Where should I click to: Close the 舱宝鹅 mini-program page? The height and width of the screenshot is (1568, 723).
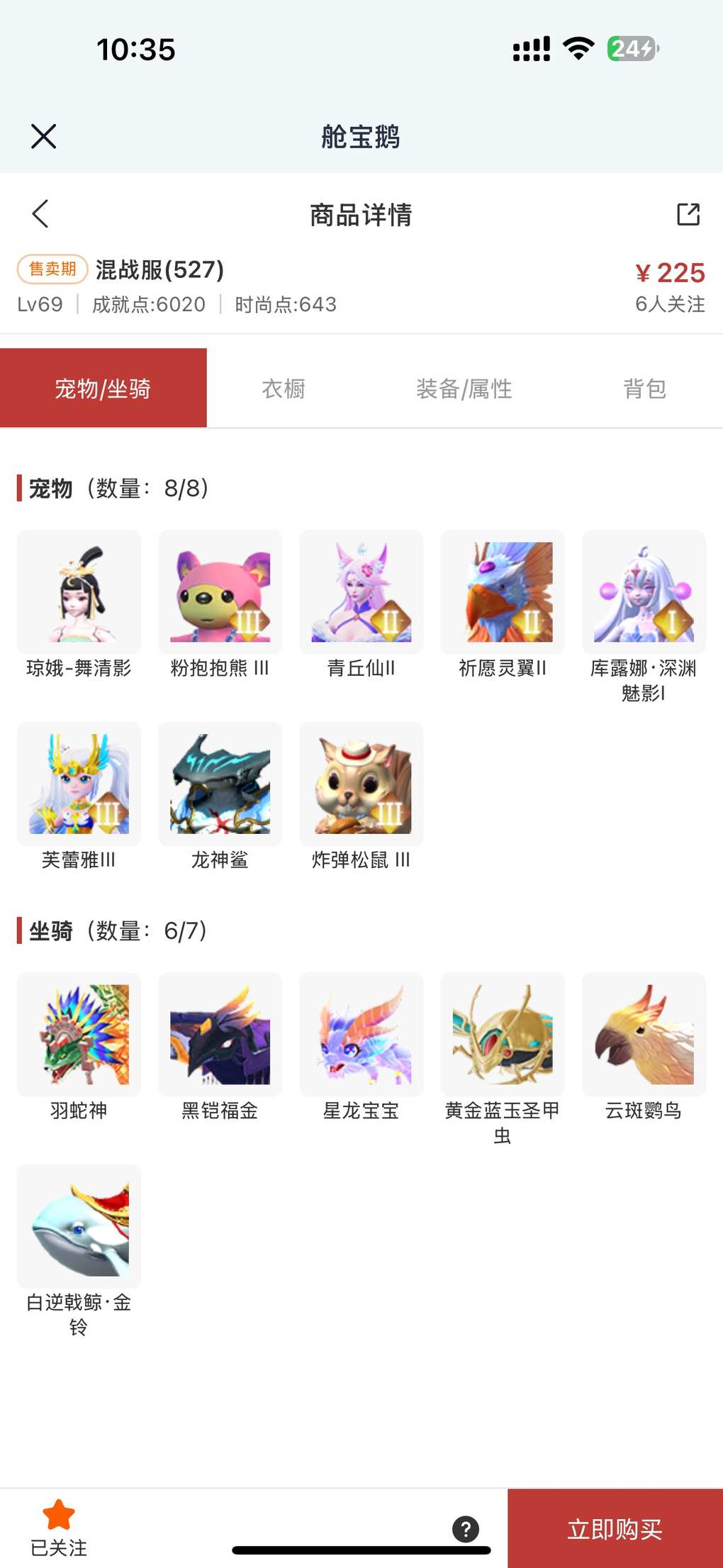[43, 136]
